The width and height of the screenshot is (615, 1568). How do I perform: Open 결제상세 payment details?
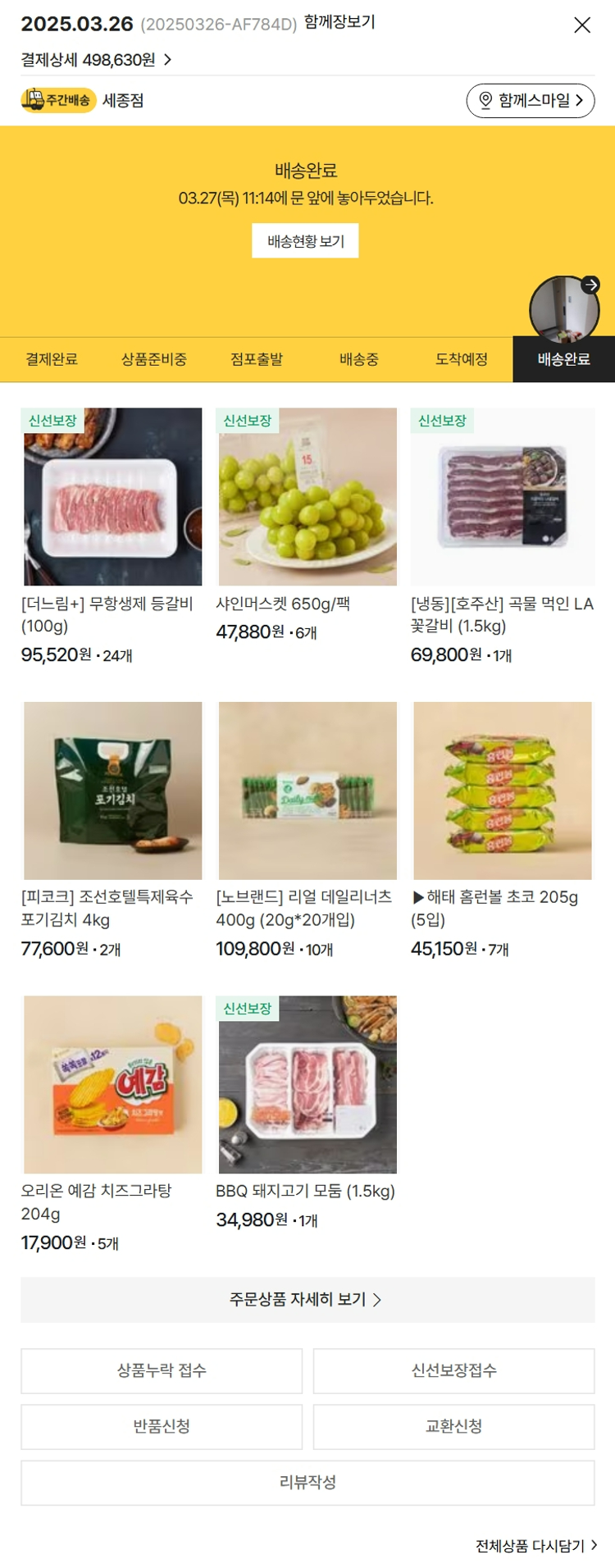point(96,60)
